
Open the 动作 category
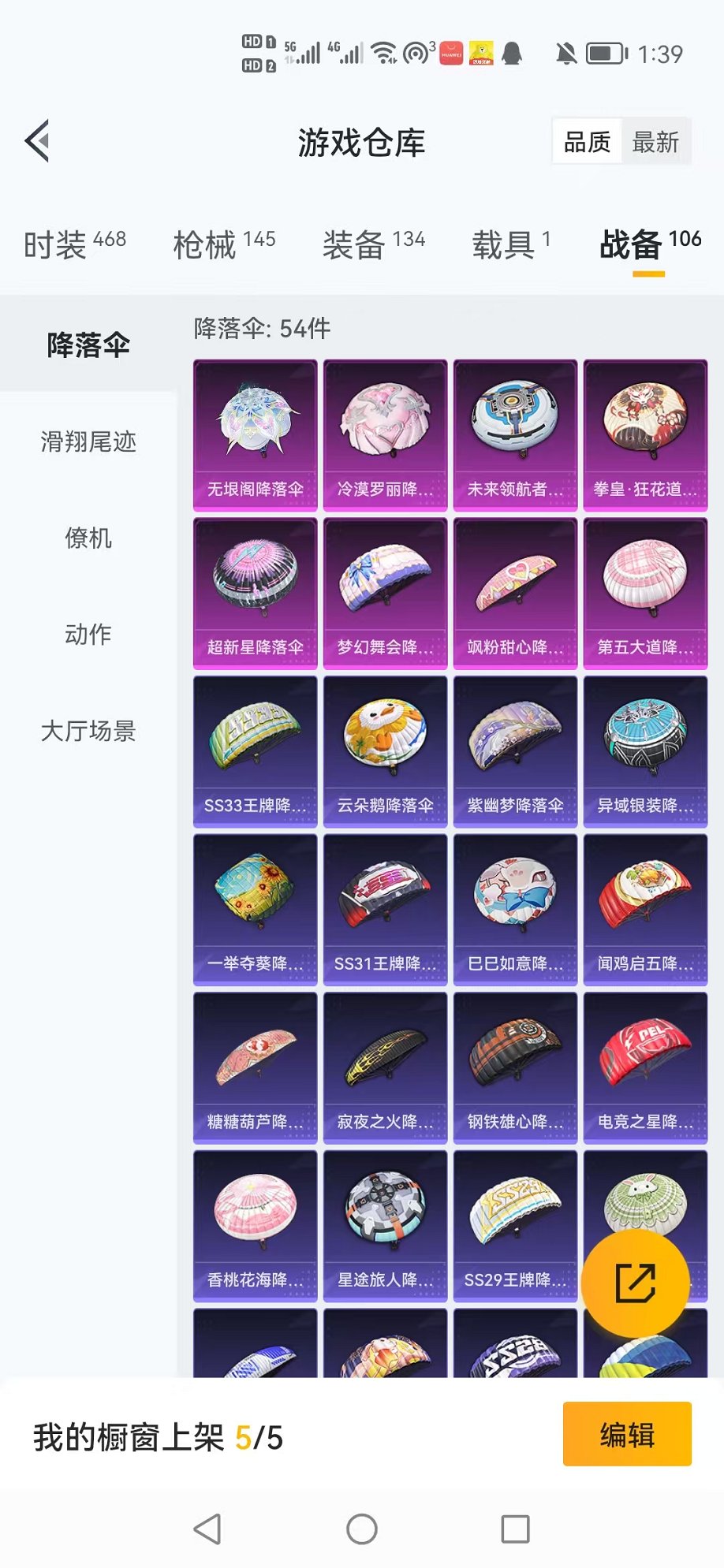[x=88, y=635]
